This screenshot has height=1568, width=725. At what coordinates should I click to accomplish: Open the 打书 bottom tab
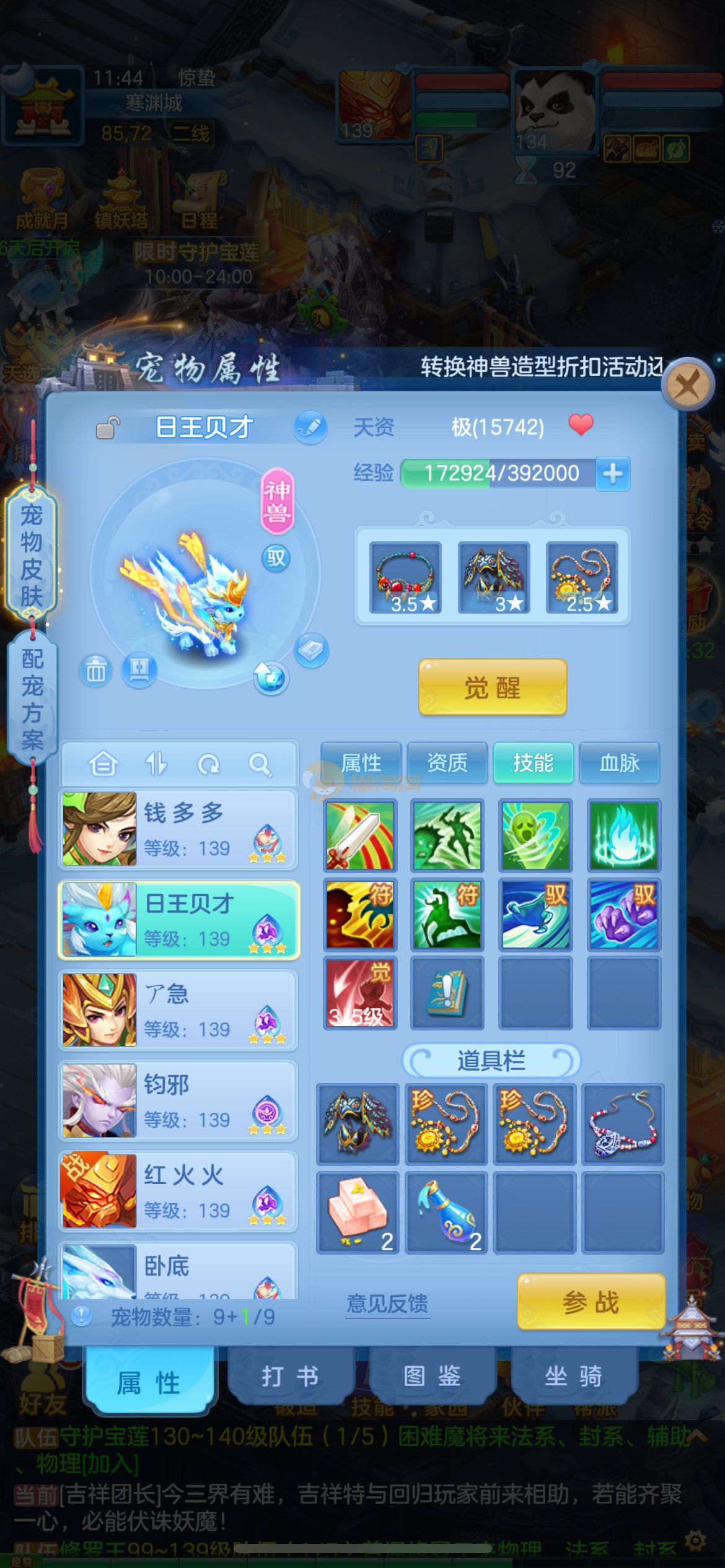point(290,1376)
